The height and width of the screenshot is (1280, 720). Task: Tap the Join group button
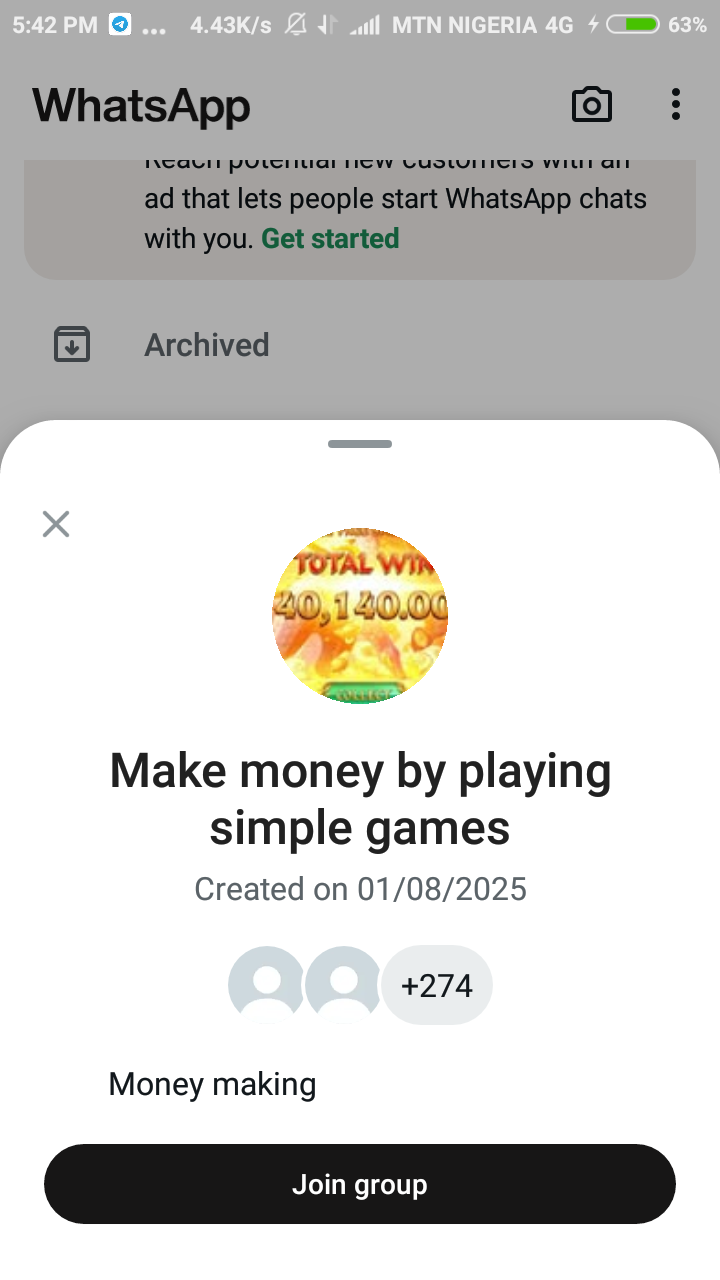point(360,1184)
